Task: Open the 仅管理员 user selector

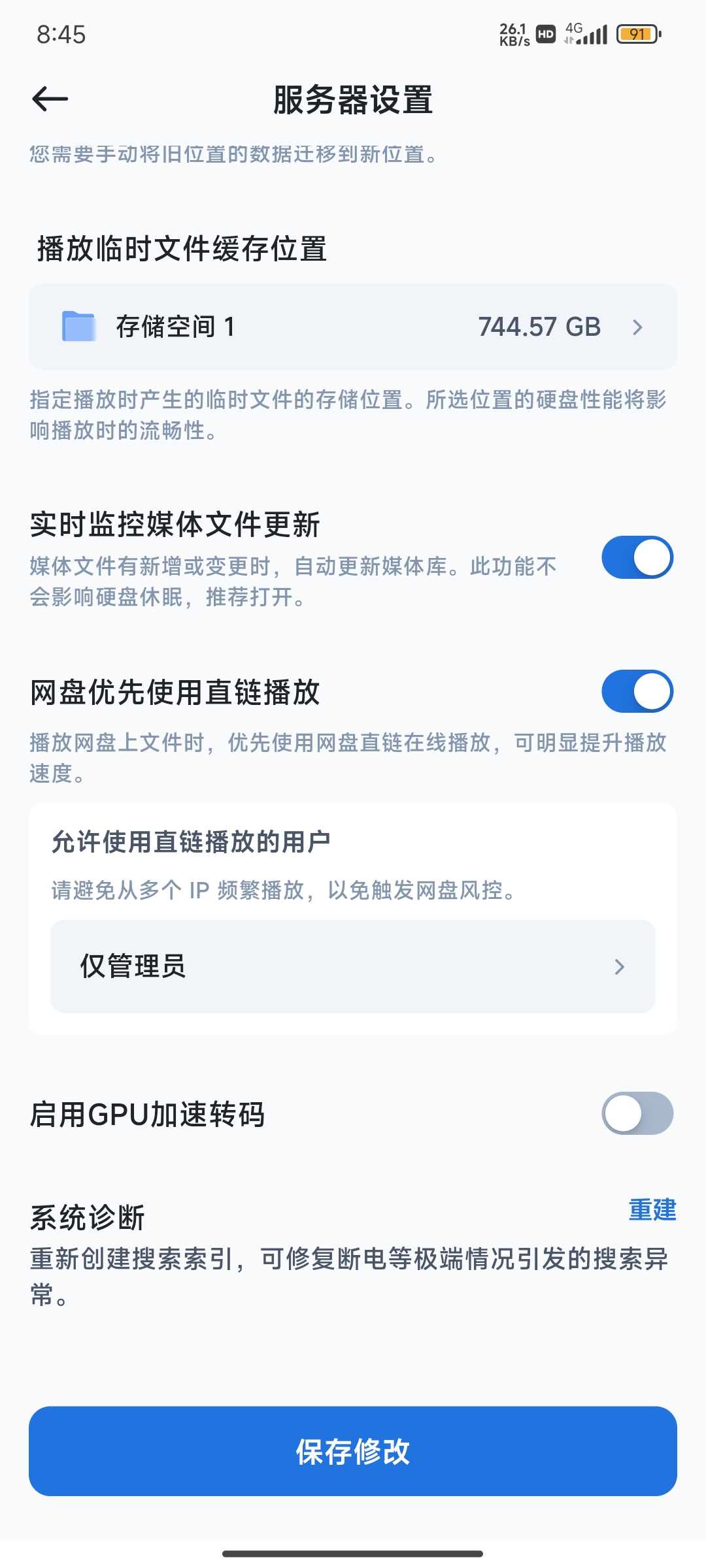Action: click(353, 966)
